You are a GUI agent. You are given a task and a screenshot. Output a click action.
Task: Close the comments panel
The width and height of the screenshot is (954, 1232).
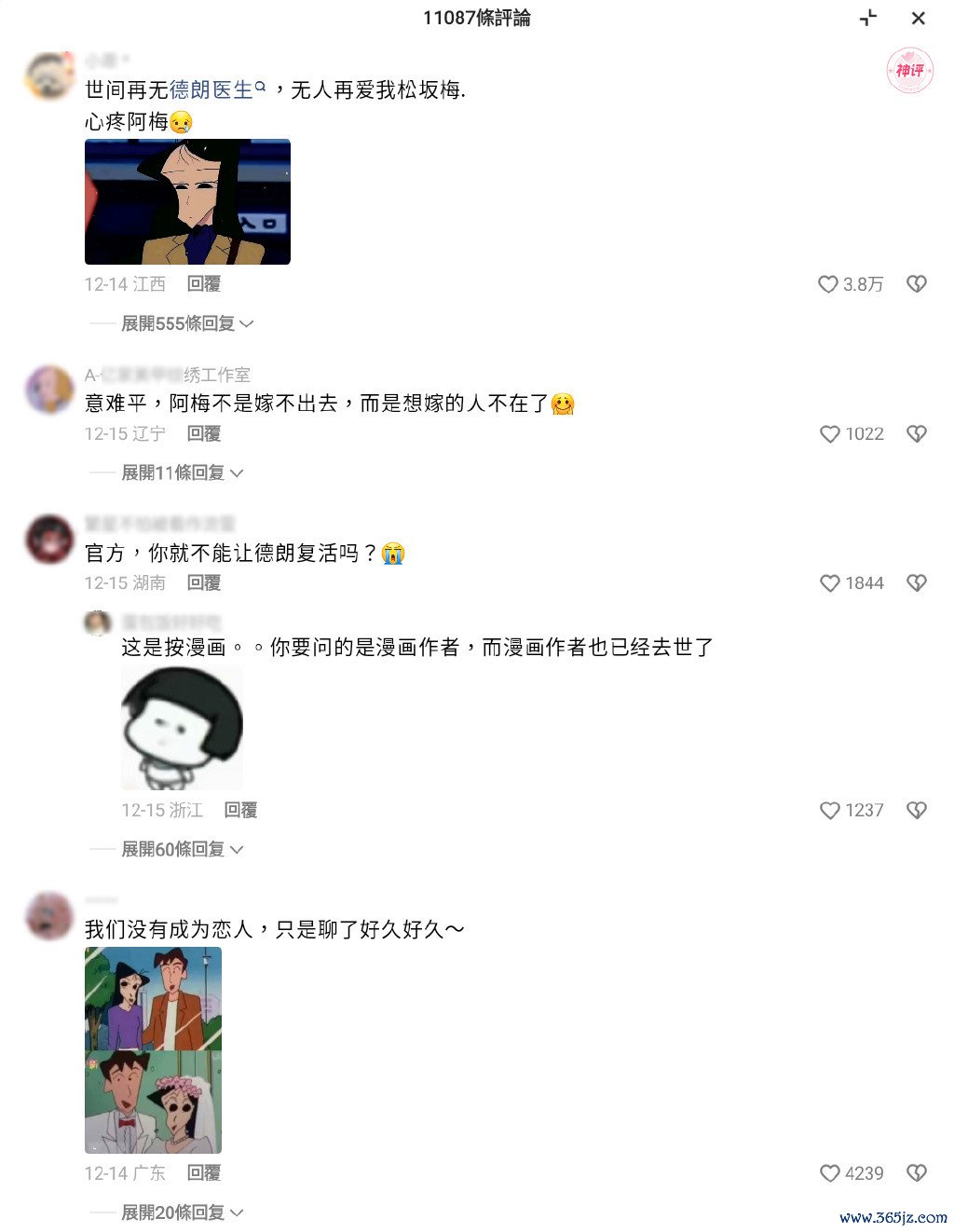tap(918, 19)
